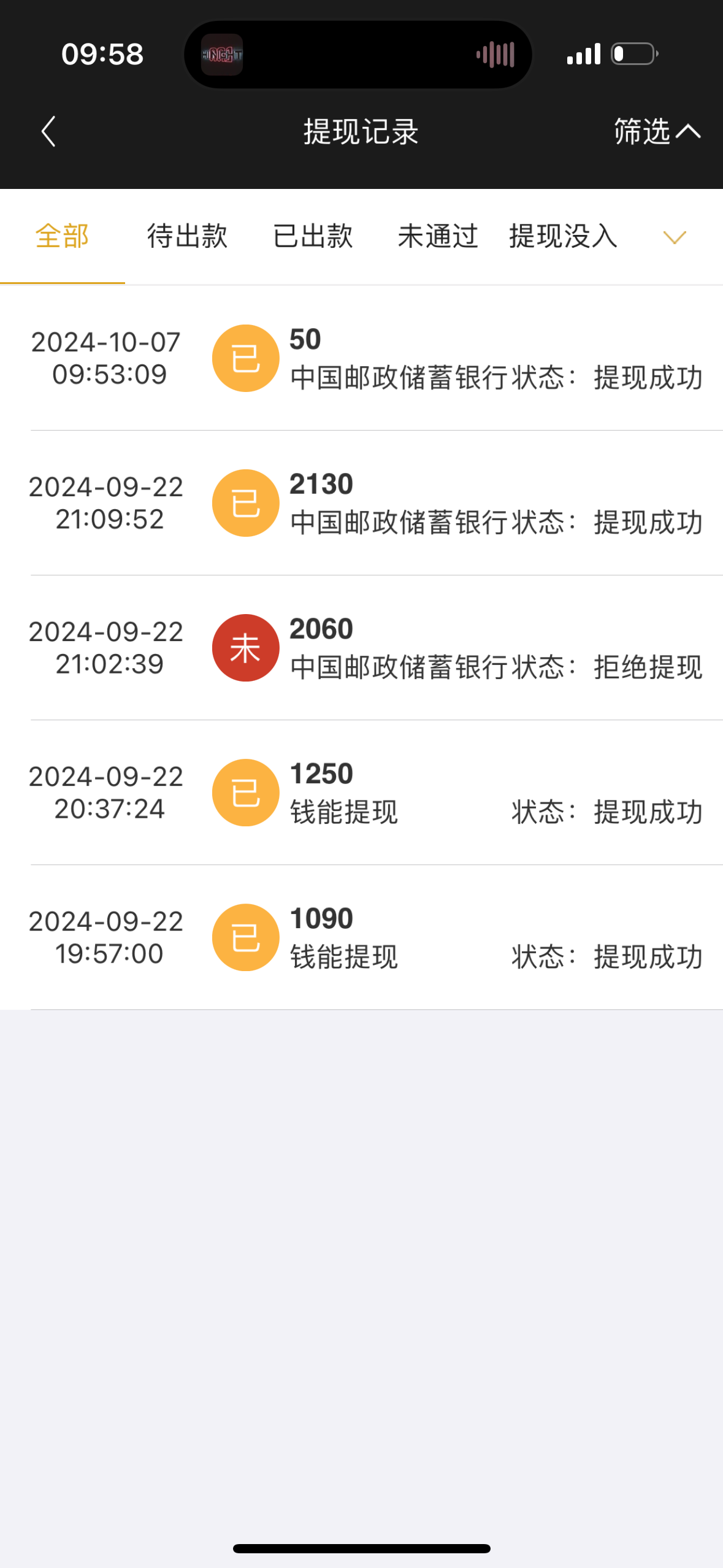Switch to the 提现没入 tab
This screenshot has width=723, height=1568.
click(563, 237)
